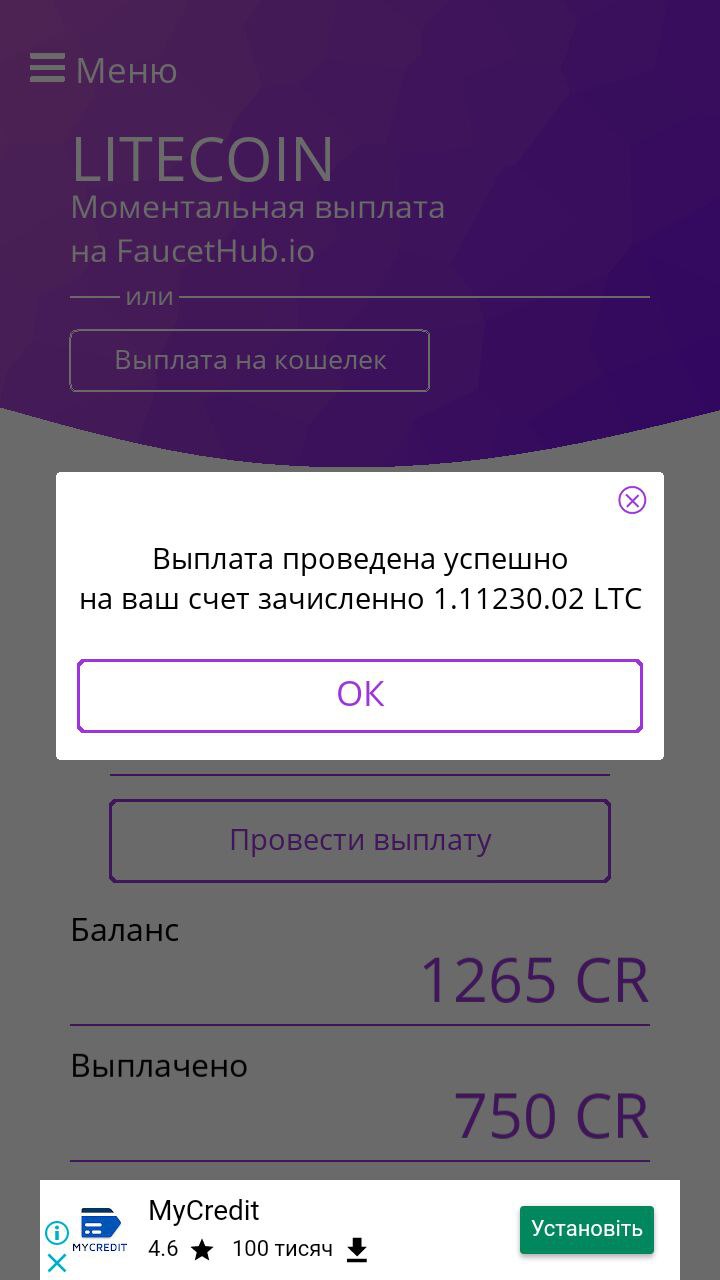
Task: Close the payout success dialog
Action: [x=632, y=500]
